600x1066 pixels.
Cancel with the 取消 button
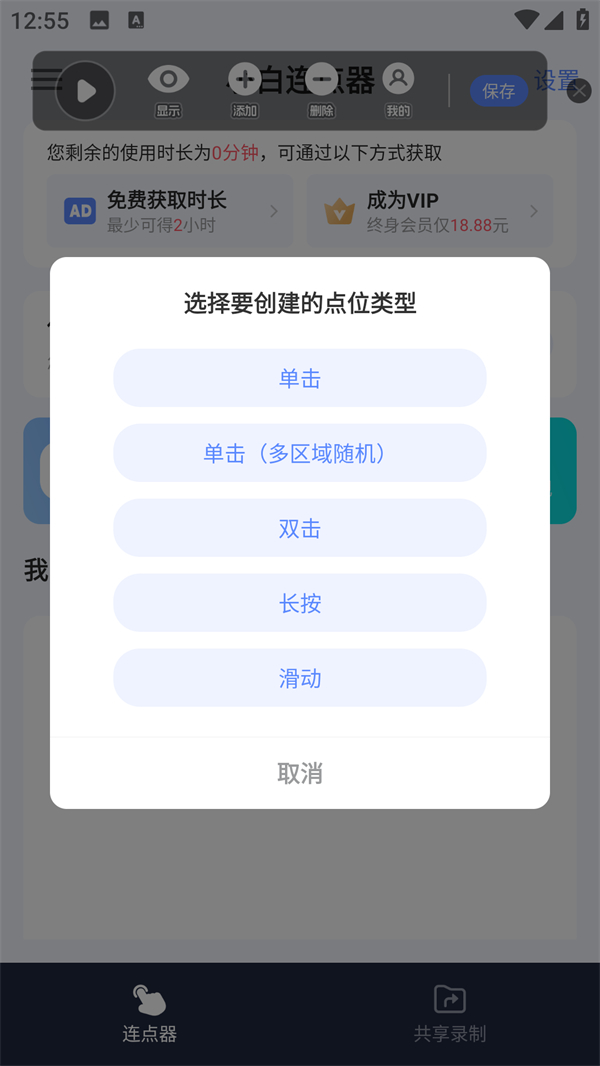300,773
